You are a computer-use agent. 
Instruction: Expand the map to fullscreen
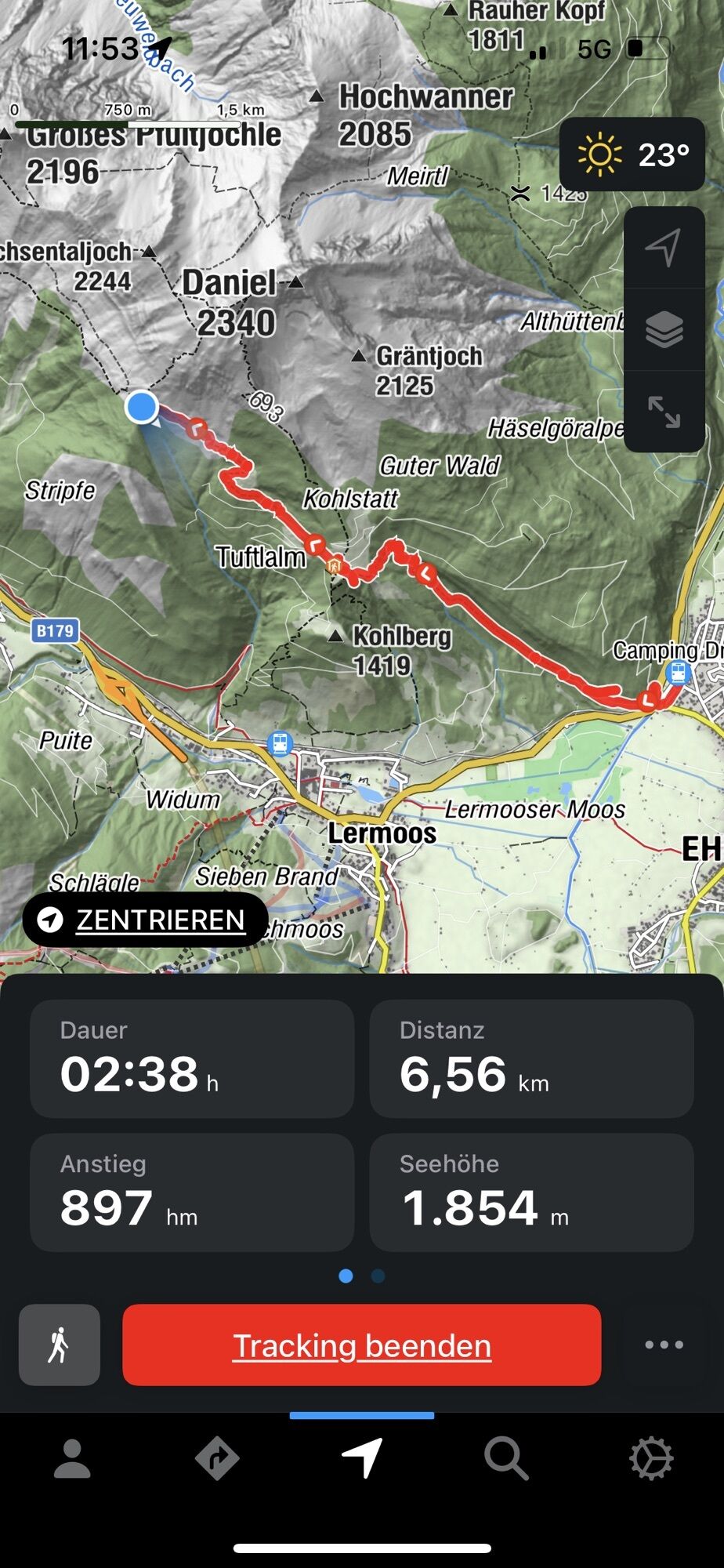click(664, 412)
